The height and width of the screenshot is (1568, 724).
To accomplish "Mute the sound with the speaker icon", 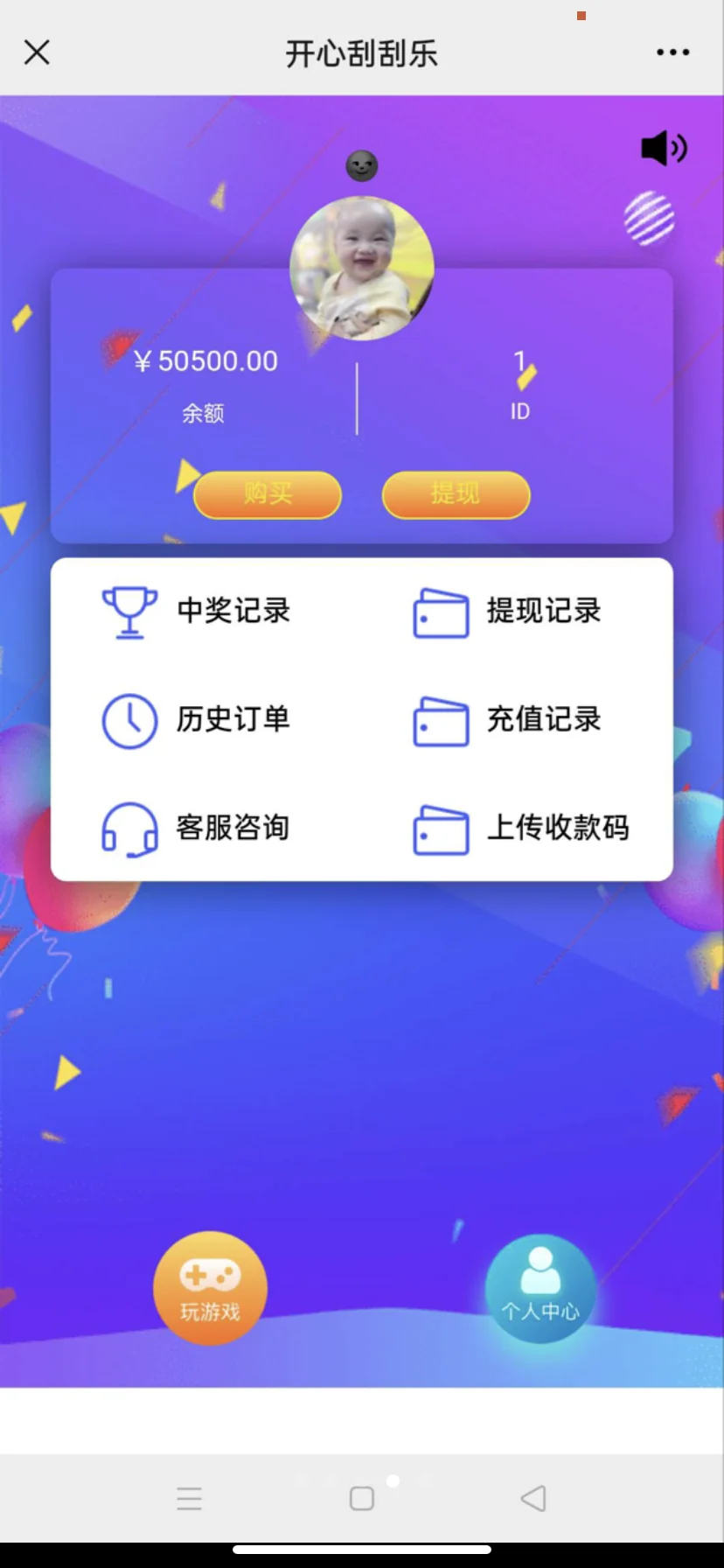I will pyautogui.click(x=663, y=148).
